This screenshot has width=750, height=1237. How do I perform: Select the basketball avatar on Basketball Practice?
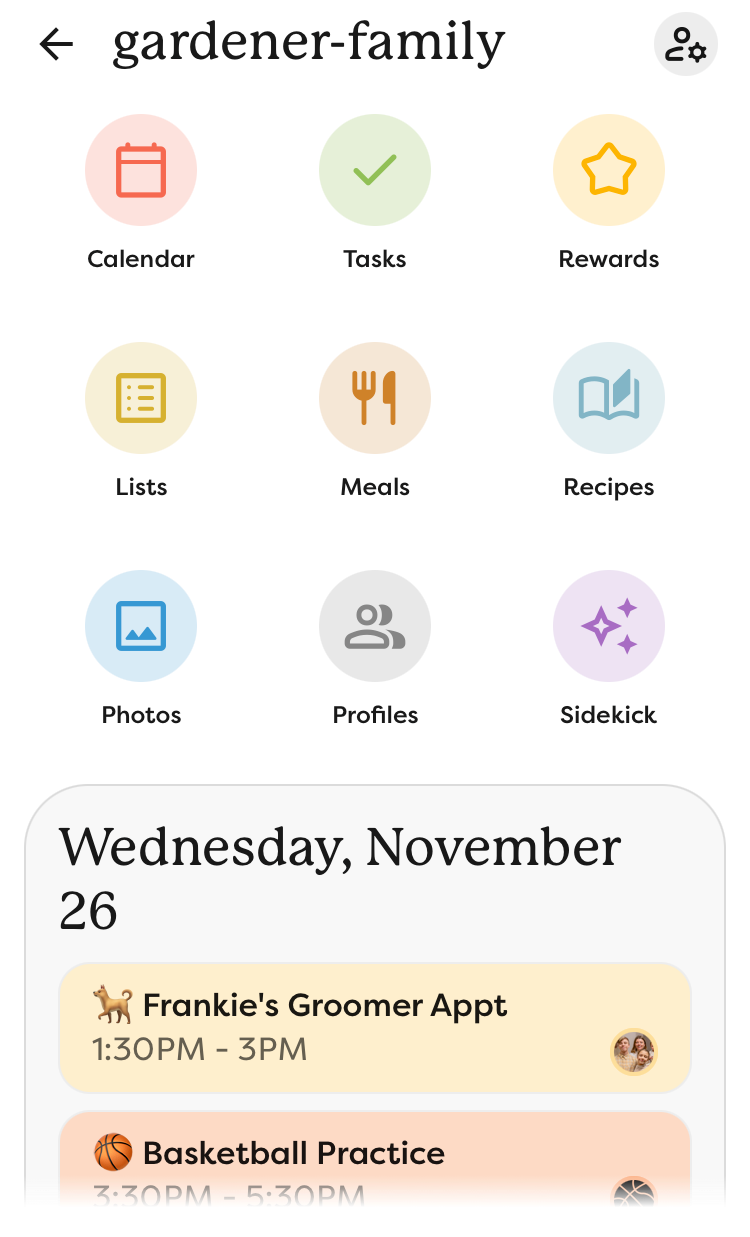click(633, 1196)
